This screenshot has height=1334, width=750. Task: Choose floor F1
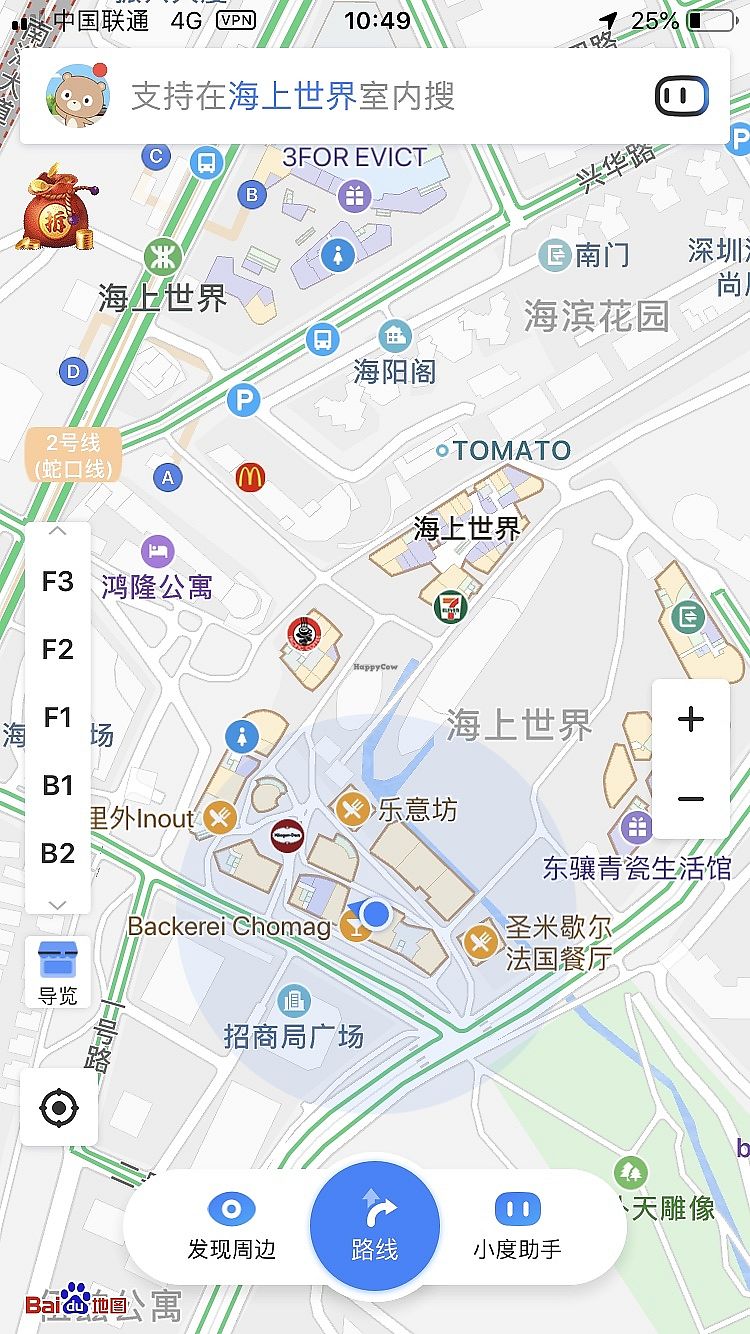coord(58,718)
